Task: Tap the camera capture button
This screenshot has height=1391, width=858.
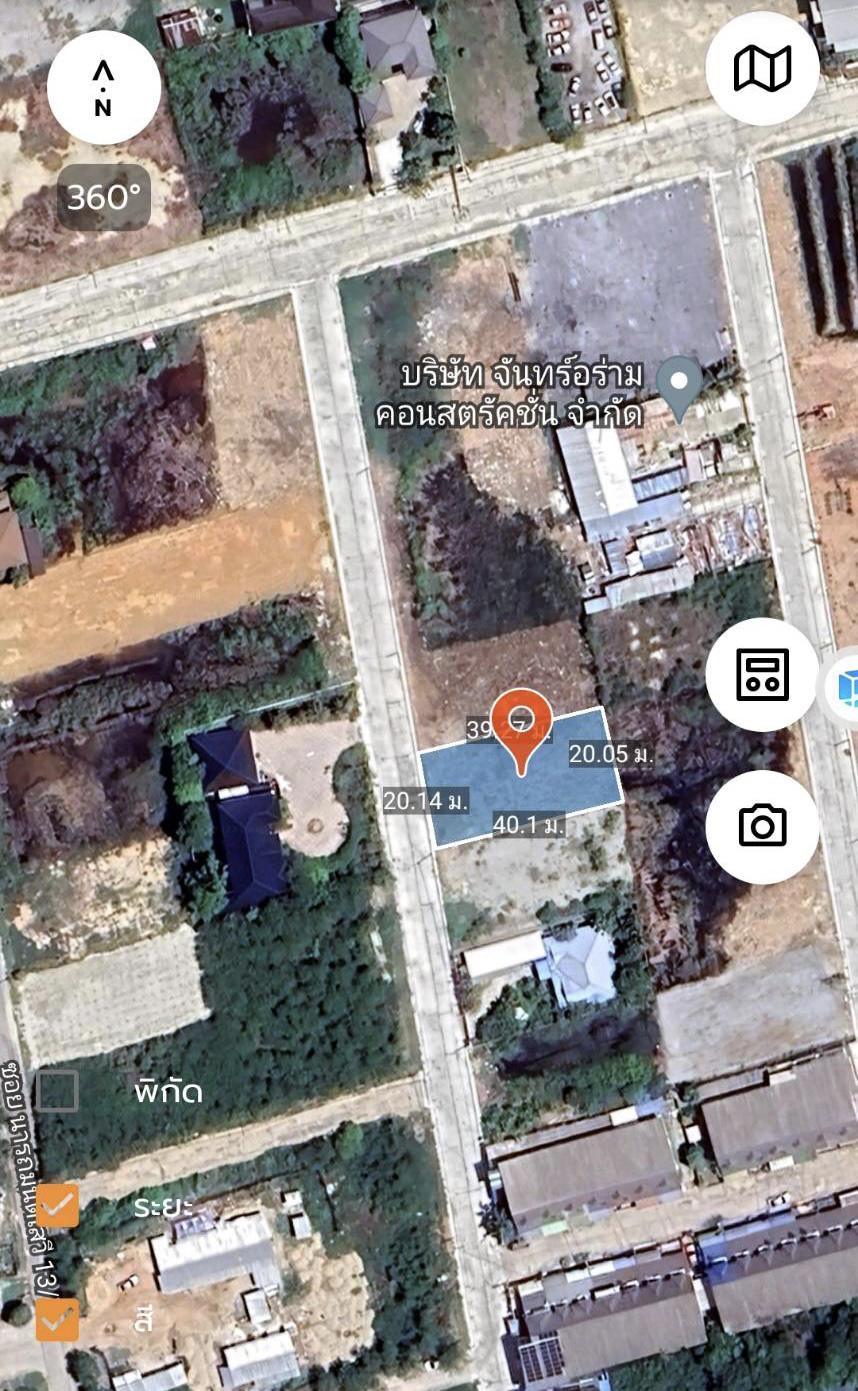Action: [x=762, y=826]
